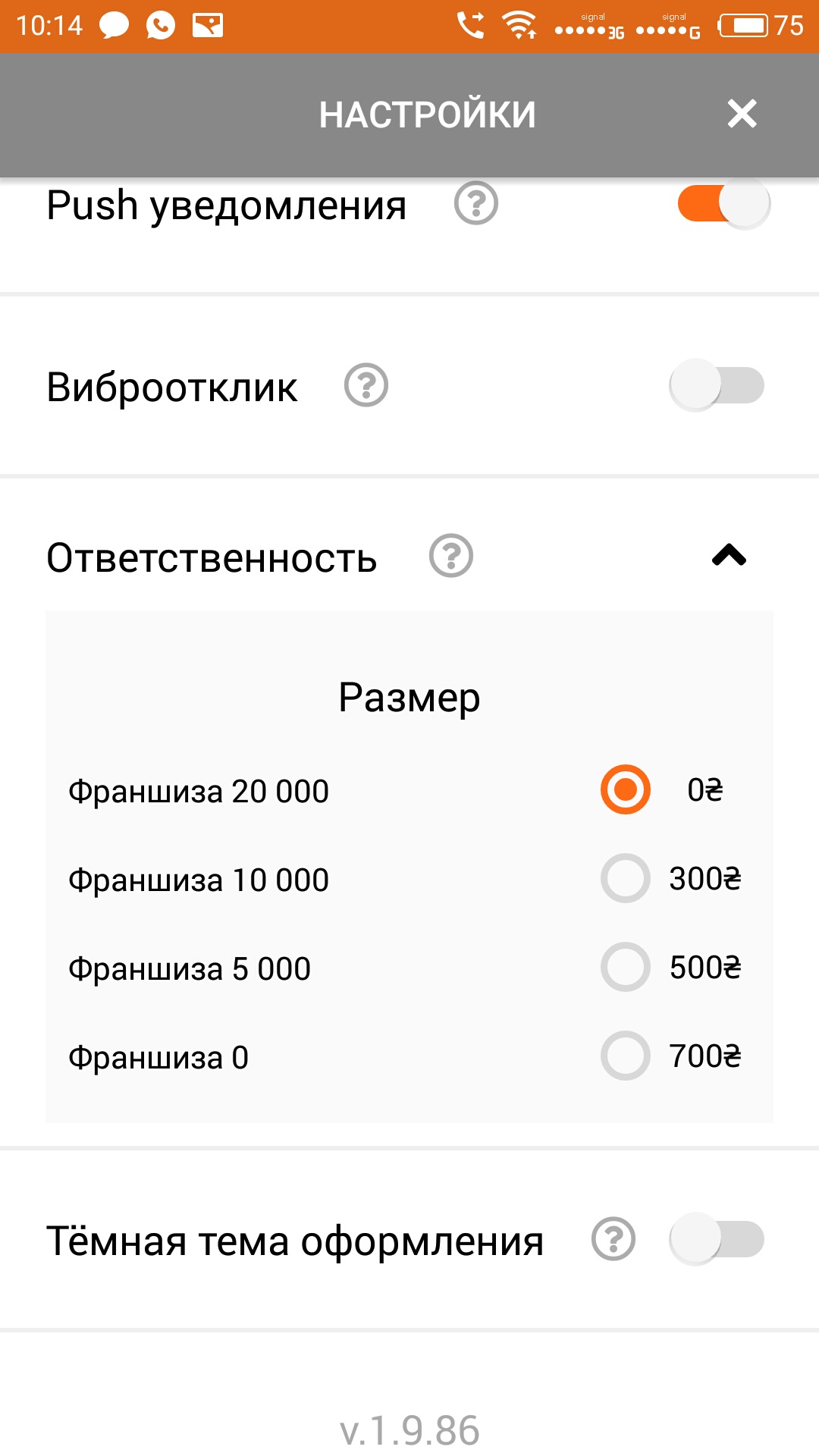The width and height of the screenshot is (819, 1456).
Task: Collapse the Ответственность section
Action: pyautogui.click(x=730, y=556)
